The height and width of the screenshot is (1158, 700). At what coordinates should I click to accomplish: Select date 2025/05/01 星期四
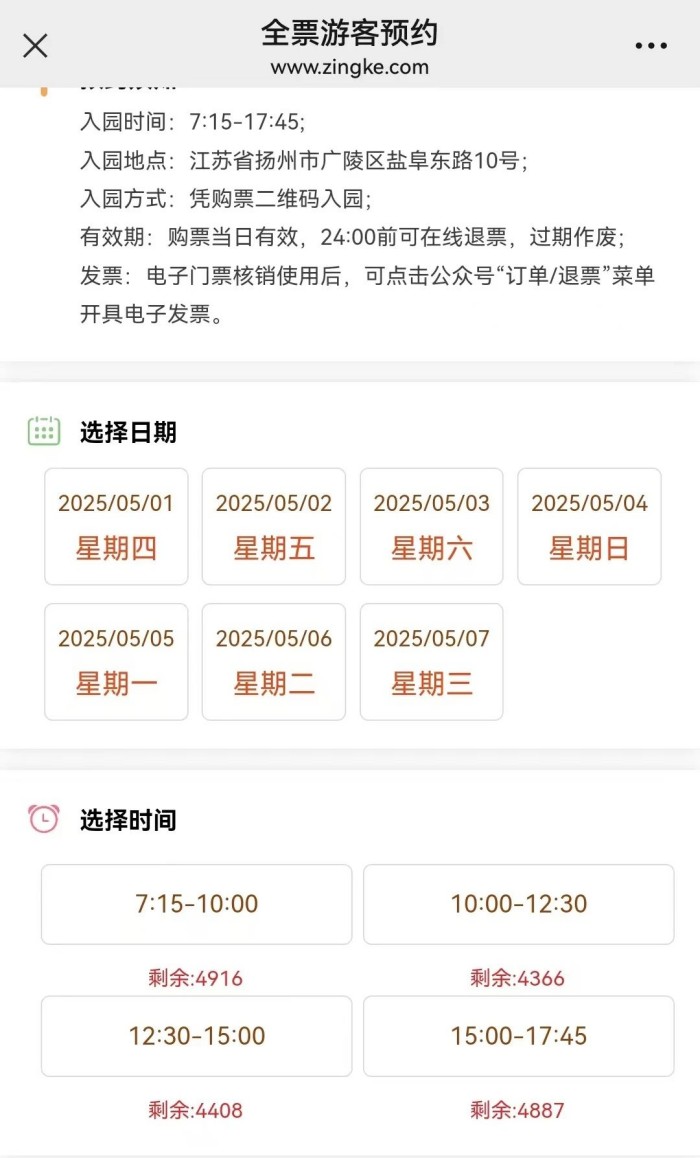(116, 527)
